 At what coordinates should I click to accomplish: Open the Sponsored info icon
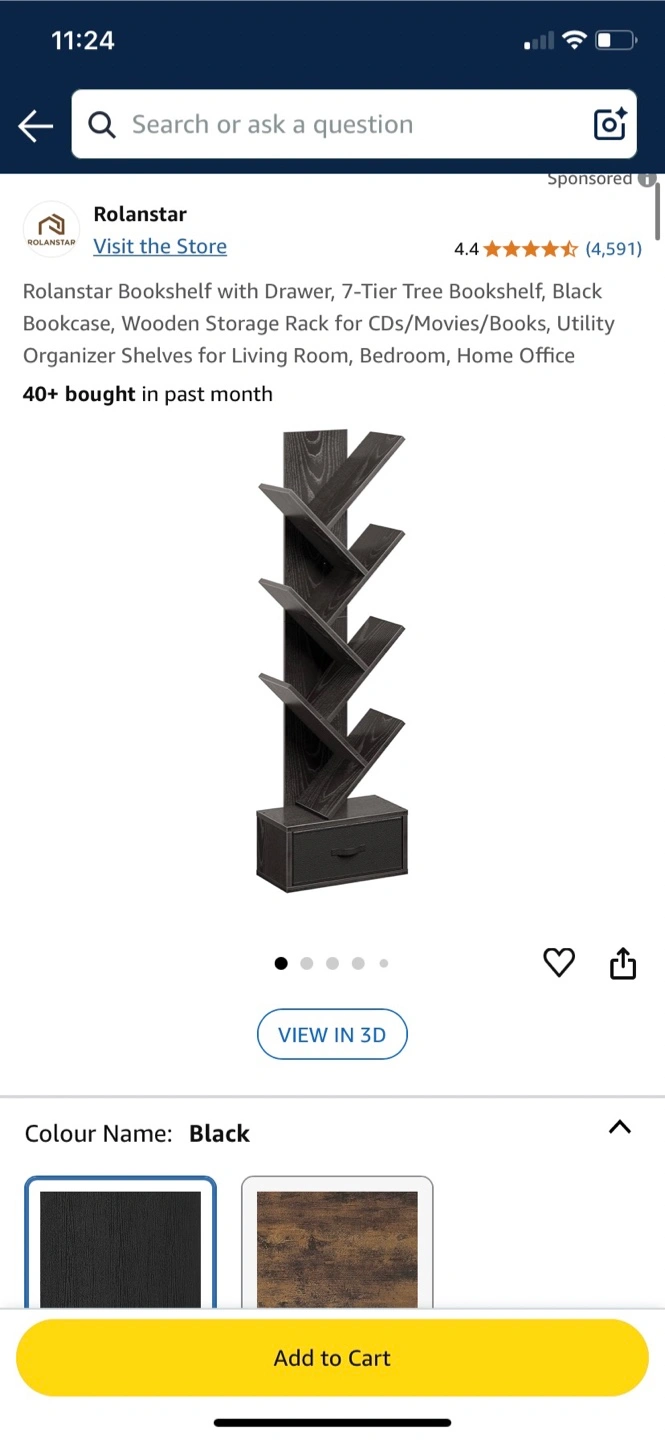tap(647, 180)
